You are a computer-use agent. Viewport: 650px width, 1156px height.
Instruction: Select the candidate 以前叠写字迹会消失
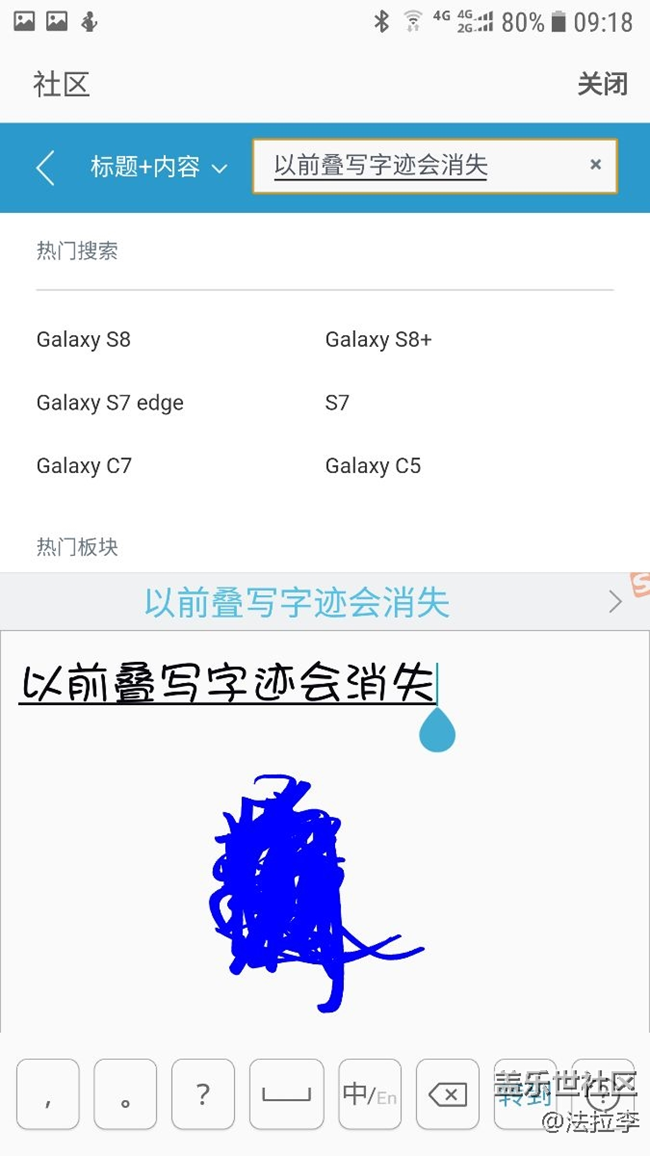(x=297, y=602)
